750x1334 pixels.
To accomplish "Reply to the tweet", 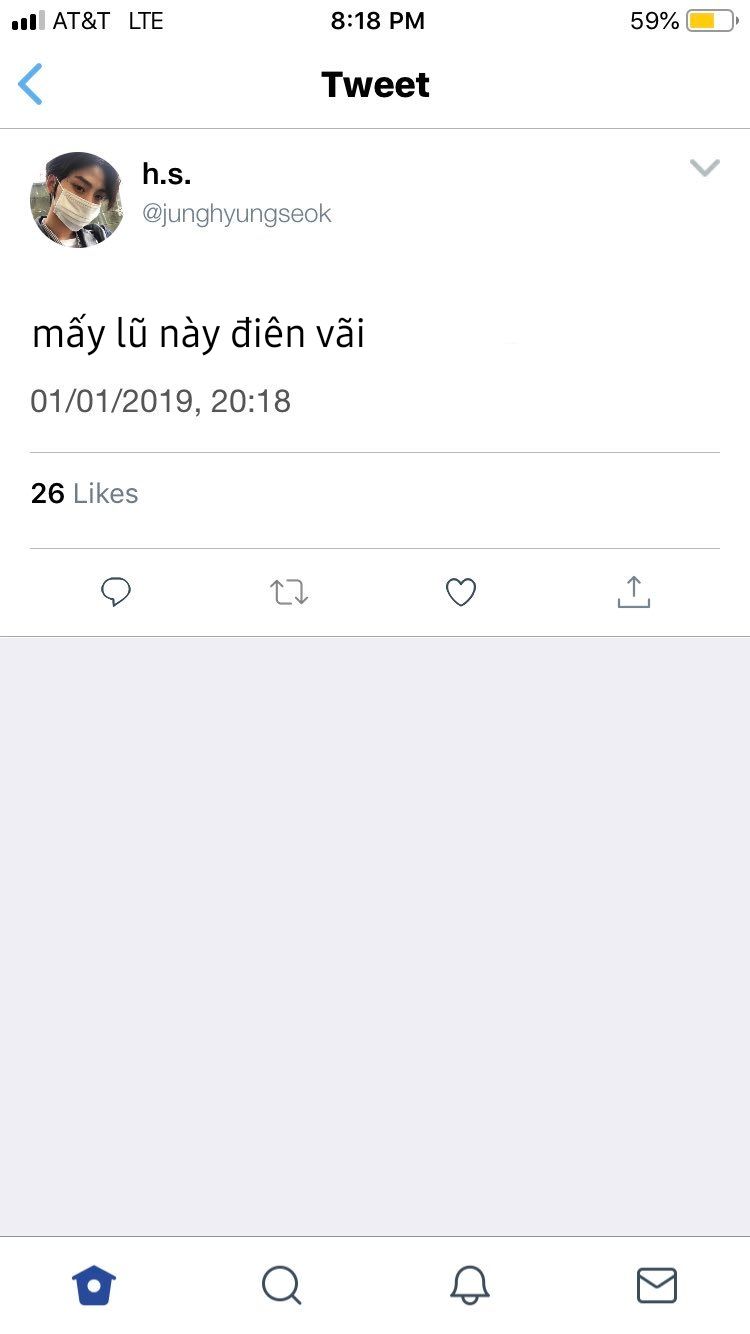I will coord(116,592).
